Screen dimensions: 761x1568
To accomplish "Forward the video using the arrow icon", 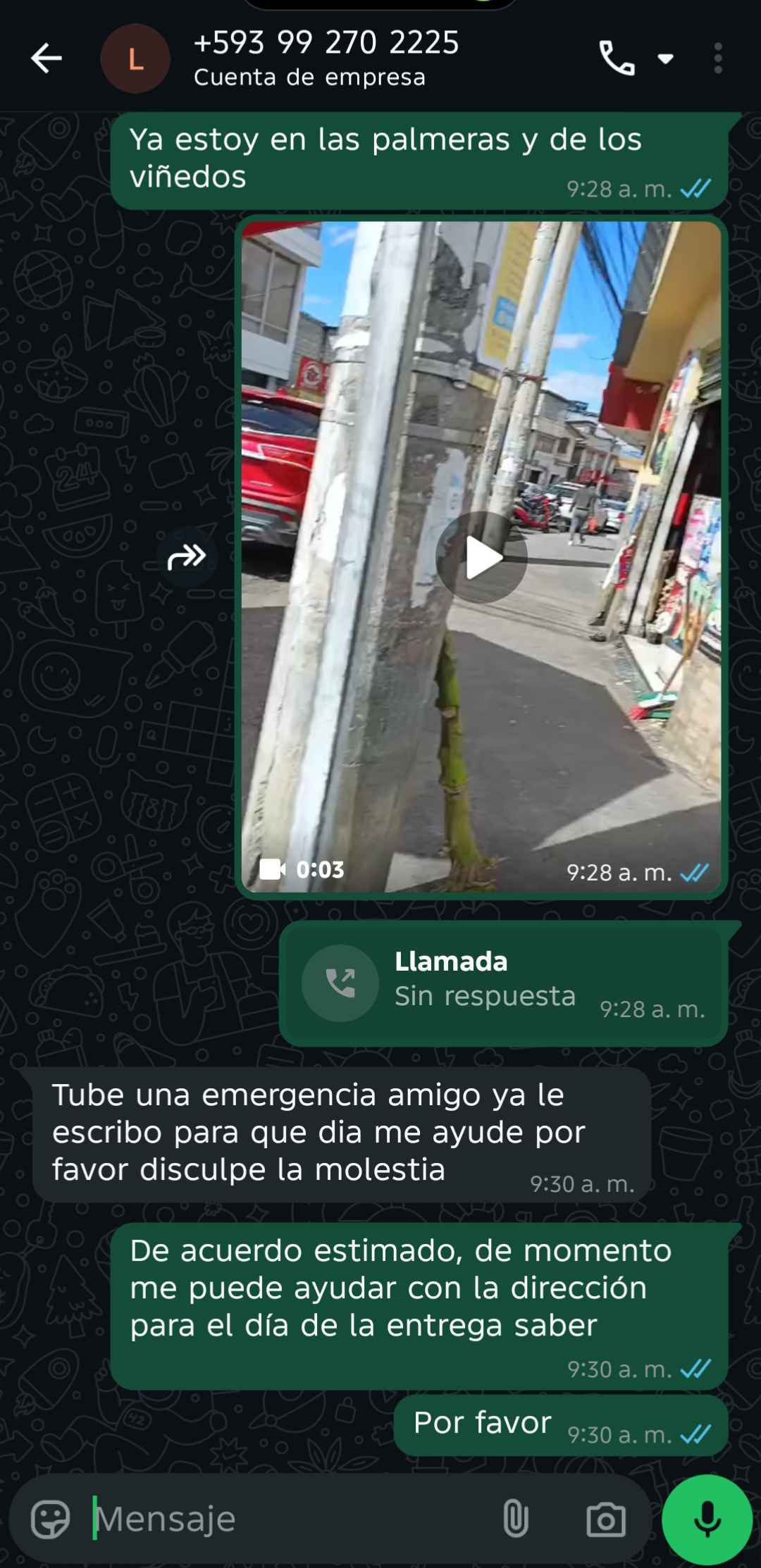I will pos(187,557).
